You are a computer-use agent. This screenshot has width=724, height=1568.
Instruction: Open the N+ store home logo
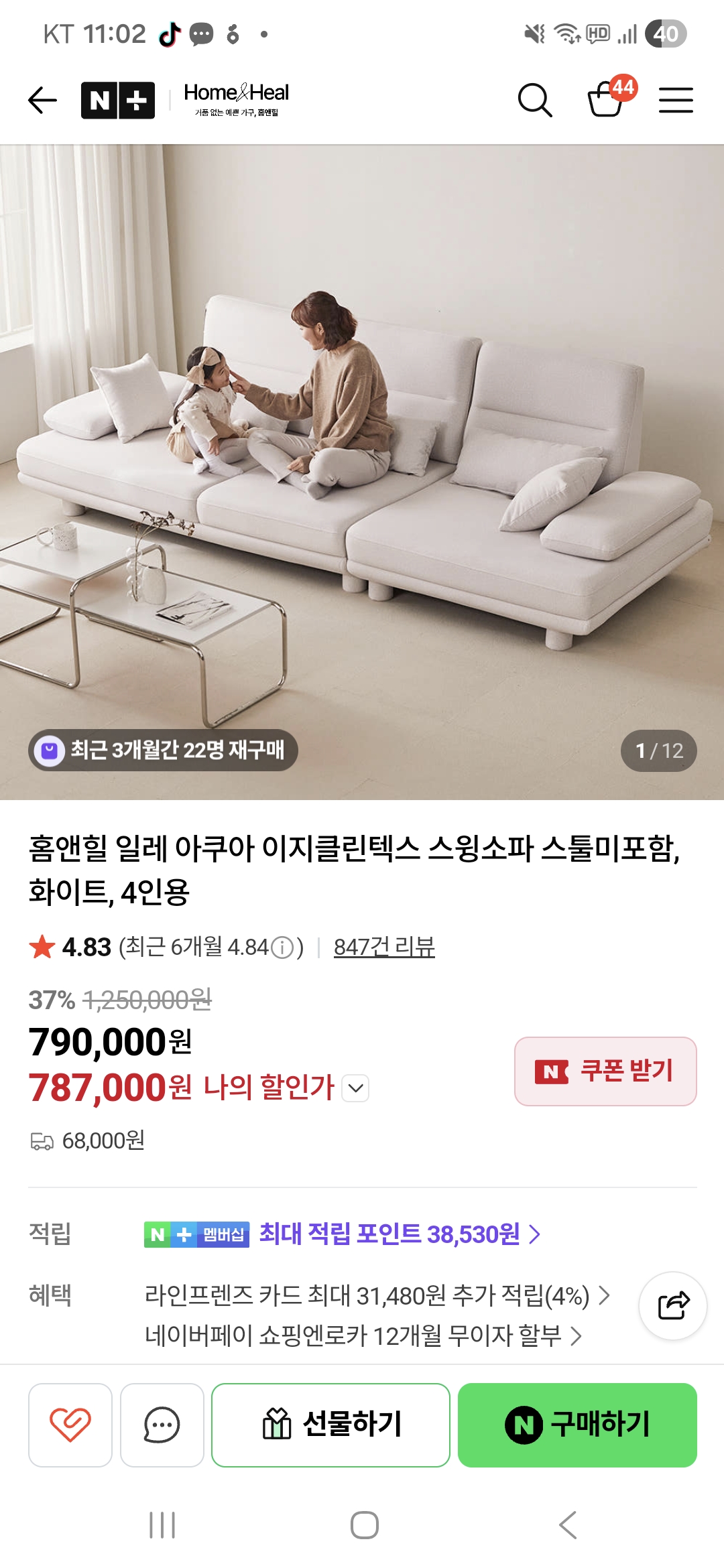tap(118, 101)
